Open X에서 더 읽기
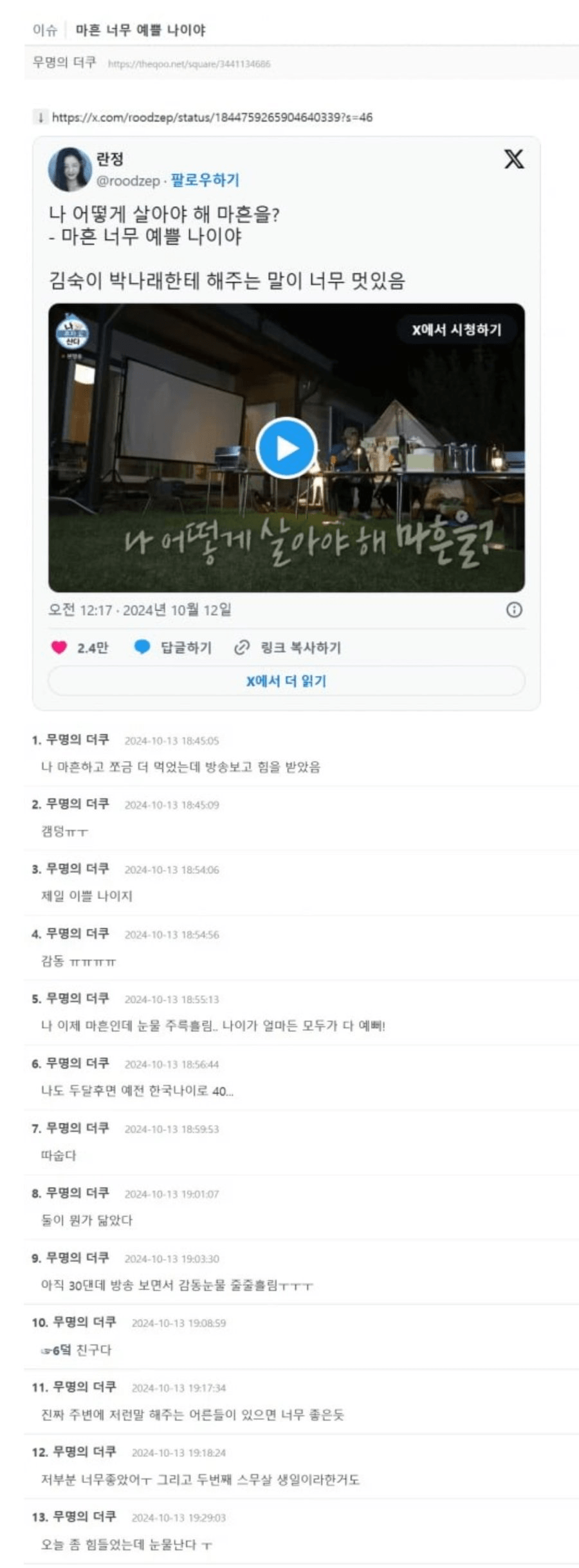 286,681
